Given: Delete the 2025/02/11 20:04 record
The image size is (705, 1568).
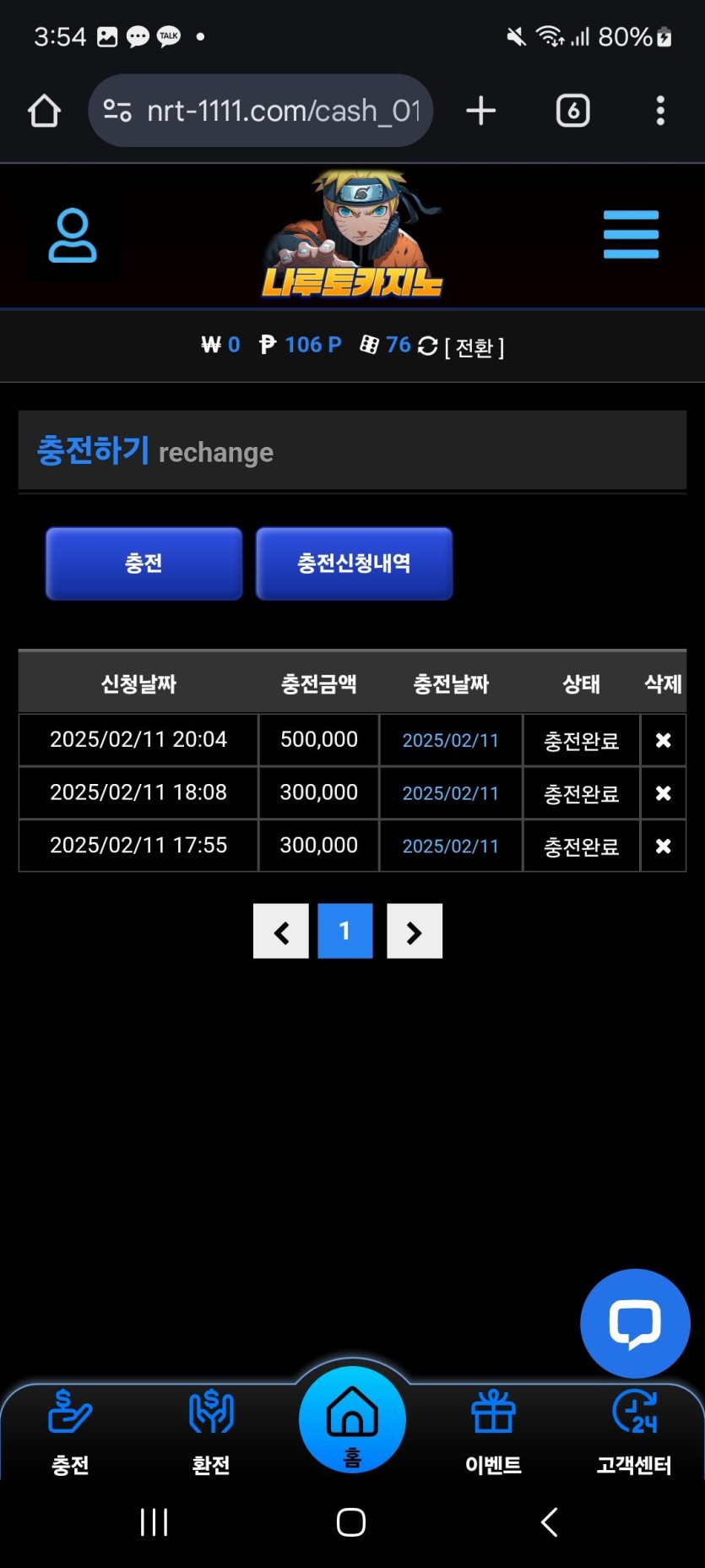Looking at the screenshot, I should (663, 740).
